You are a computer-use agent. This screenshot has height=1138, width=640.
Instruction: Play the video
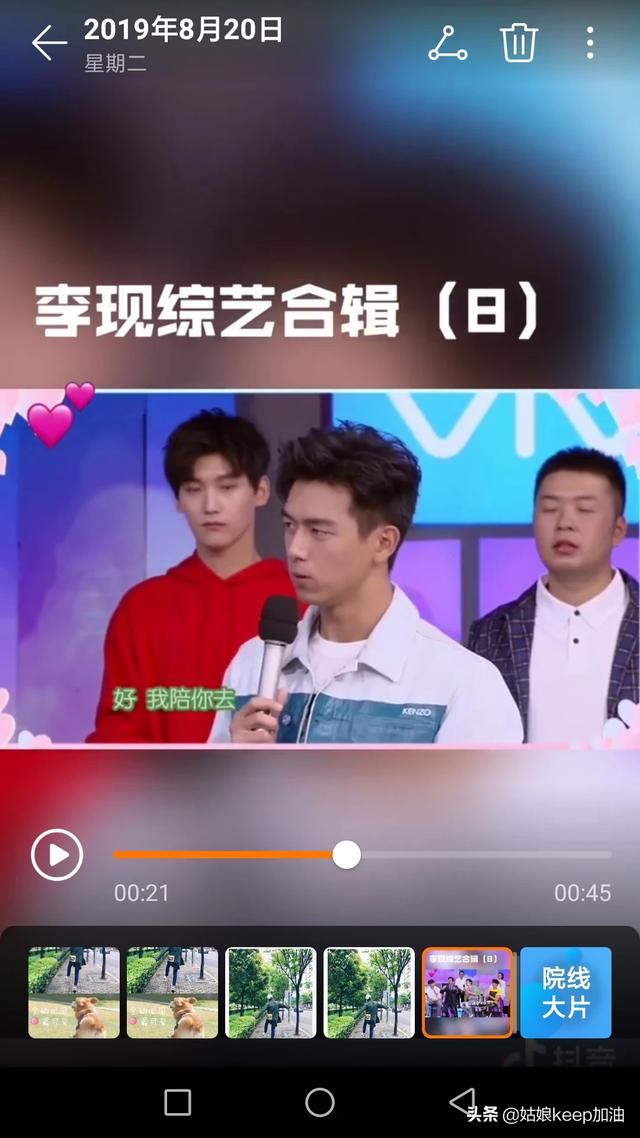coord(57,855)
